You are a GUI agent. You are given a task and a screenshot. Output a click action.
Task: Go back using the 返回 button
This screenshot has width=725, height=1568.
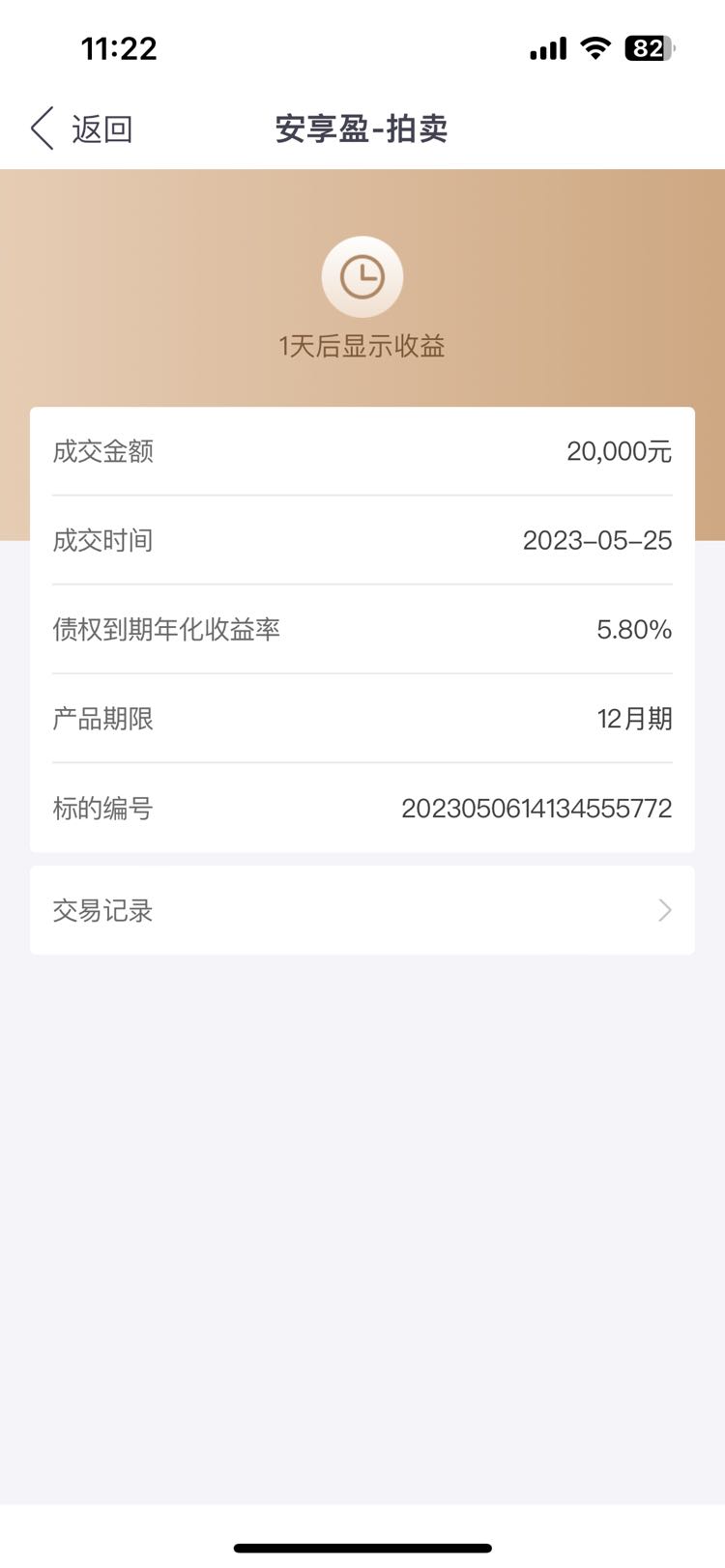coord(82,128)
